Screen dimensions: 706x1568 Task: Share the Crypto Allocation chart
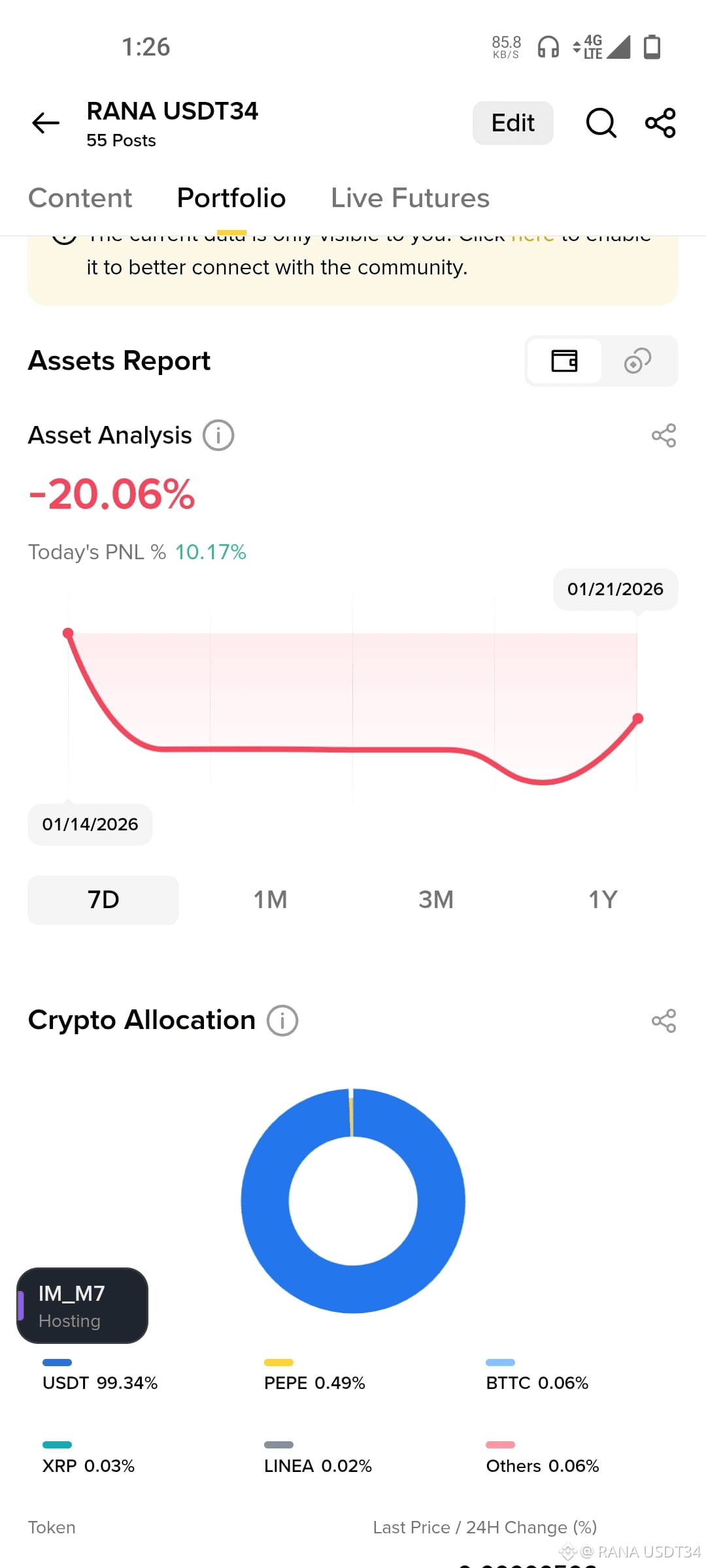[664, 1021]
